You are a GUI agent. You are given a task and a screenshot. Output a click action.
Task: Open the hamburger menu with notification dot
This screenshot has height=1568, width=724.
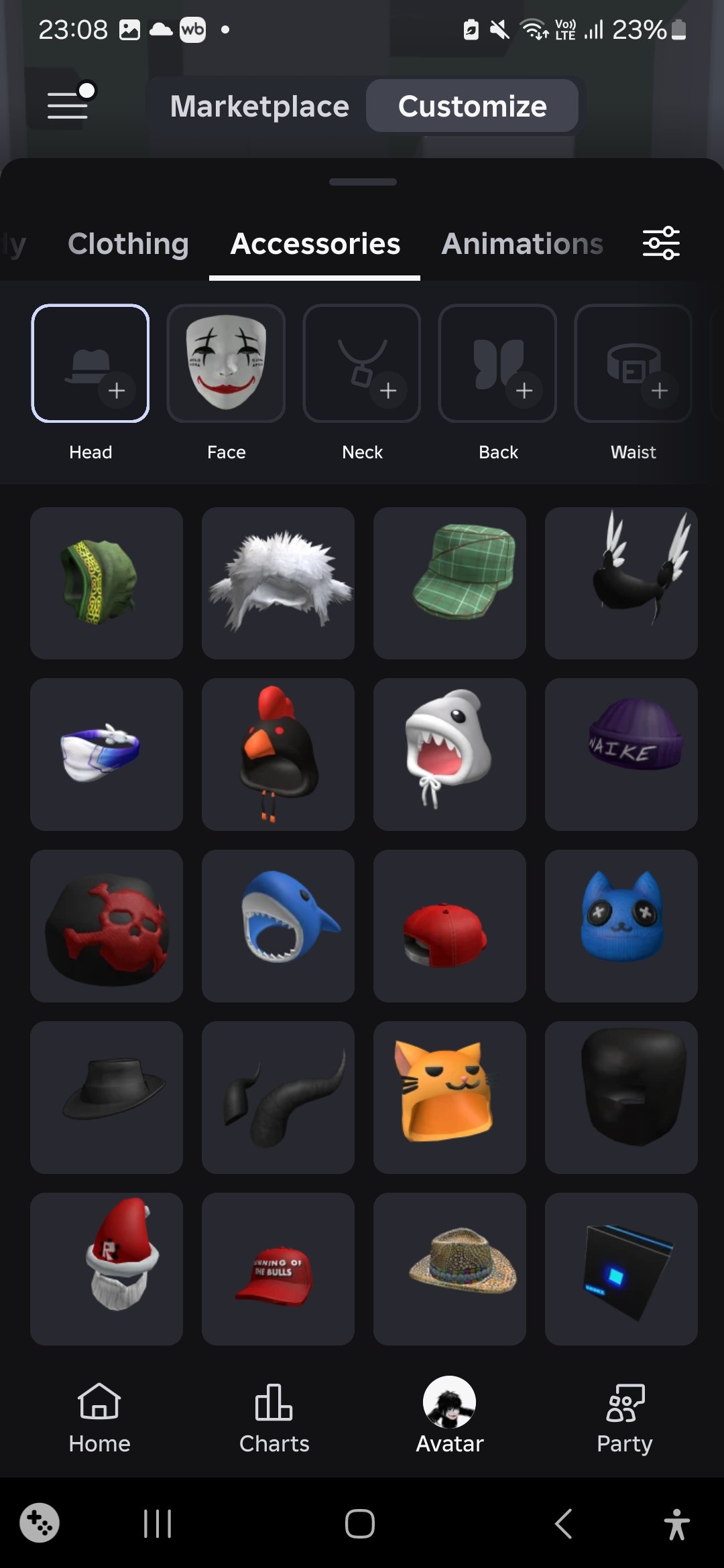pos(70,102)
